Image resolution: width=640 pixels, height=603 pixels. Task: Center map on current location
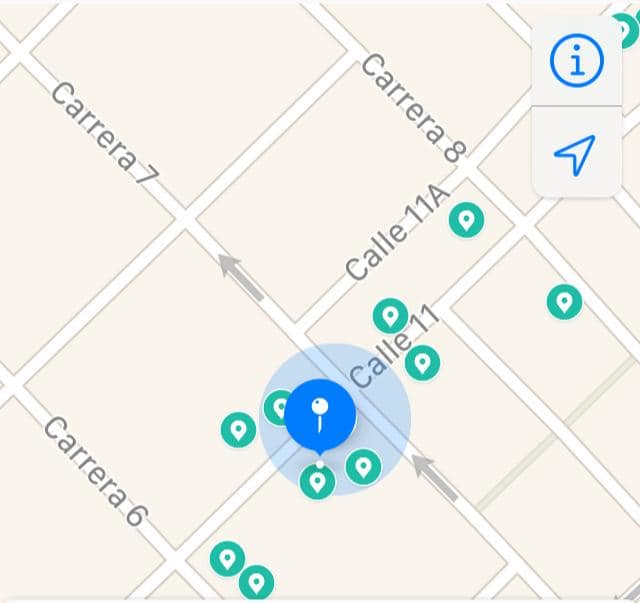[575, 154]
